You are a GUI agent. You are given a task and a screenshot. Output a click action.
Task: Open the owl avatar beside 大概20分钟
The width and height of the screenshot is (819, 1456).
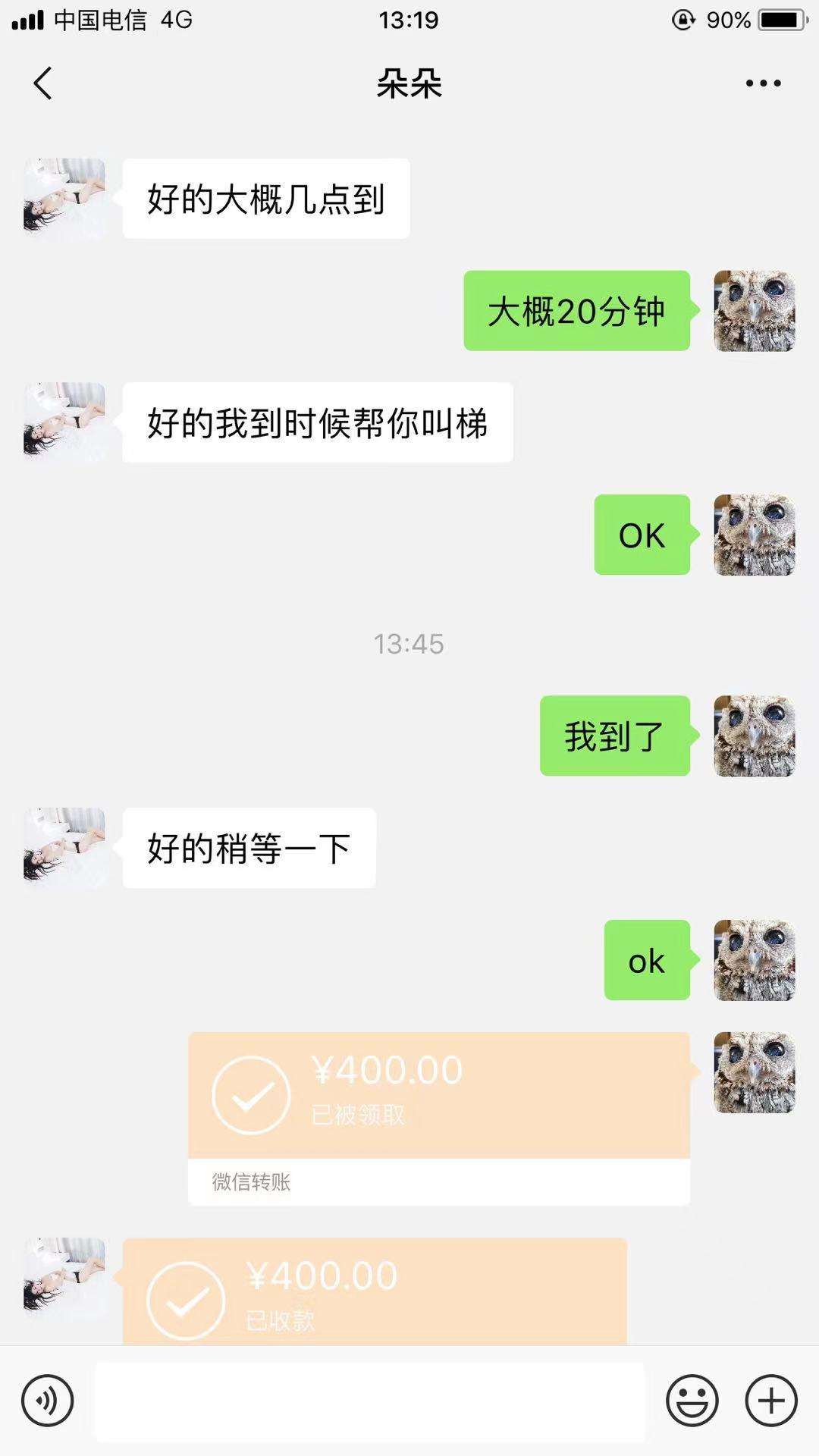pos(754,311)
